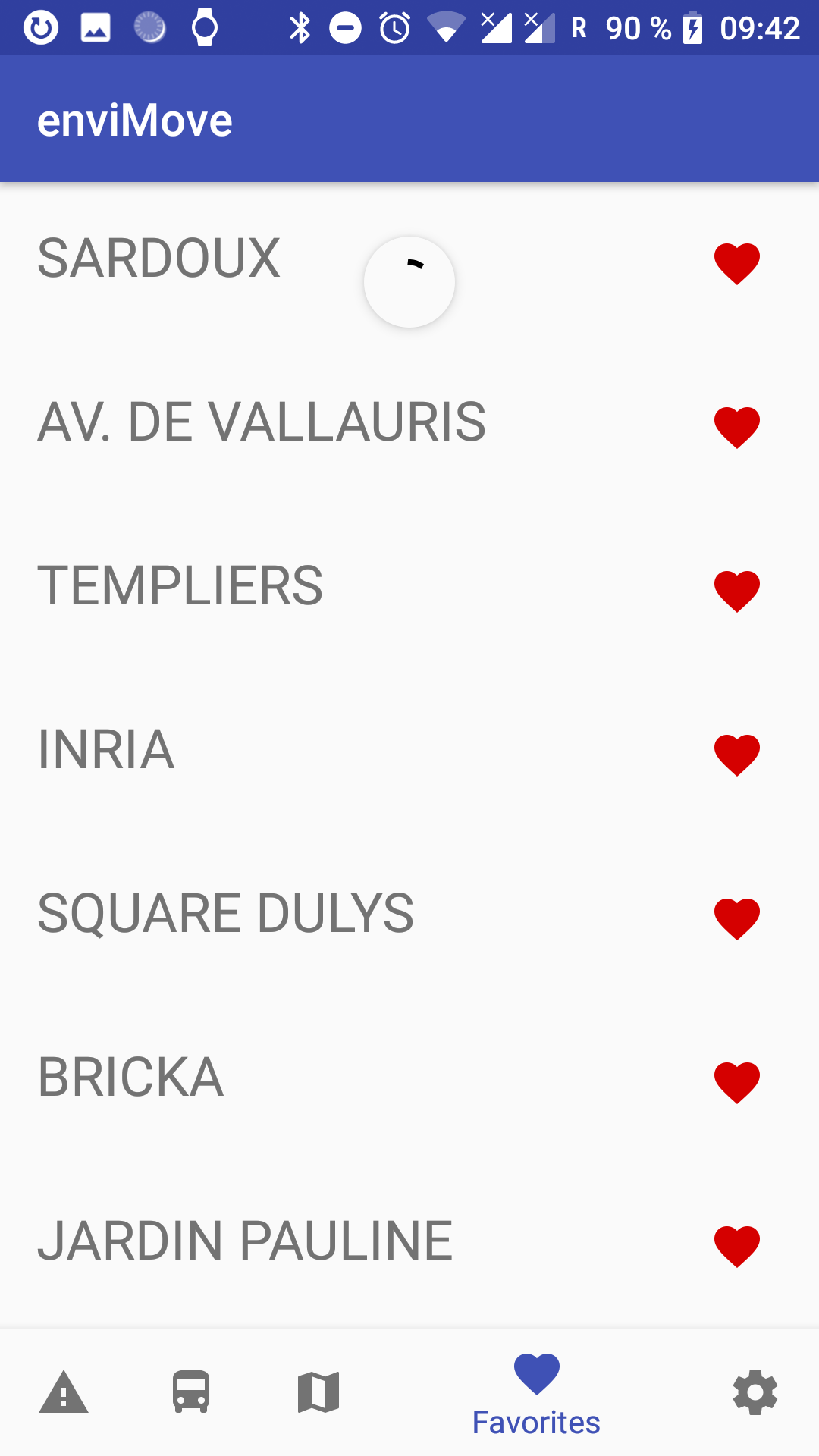Unfavorite the SARDOUX stop heart
The image size is (819, 1456).
pyautogui.click(x=736, y=264)
